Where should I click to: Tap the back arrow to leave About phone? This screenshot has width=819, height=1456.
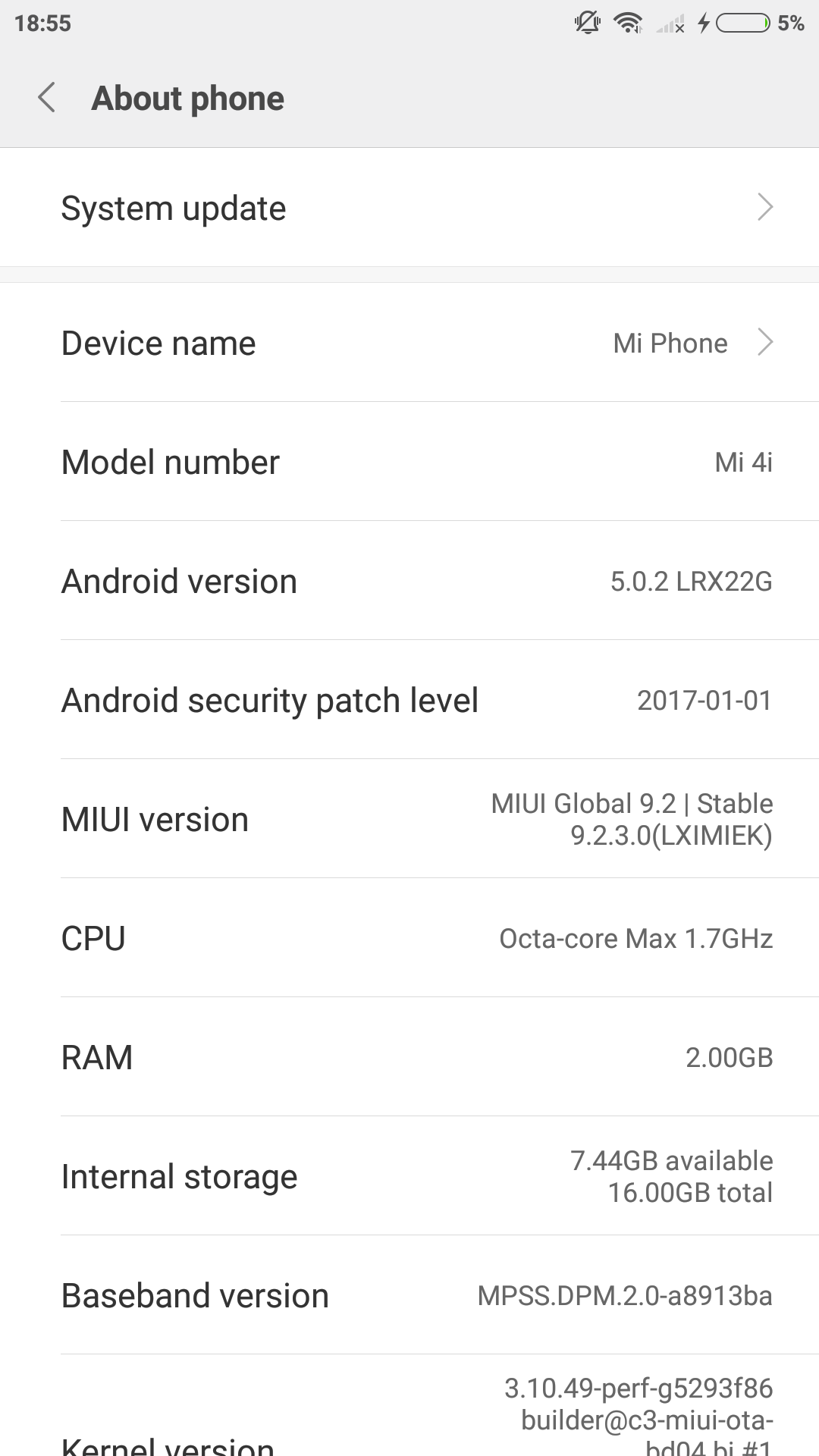point(47,98)
